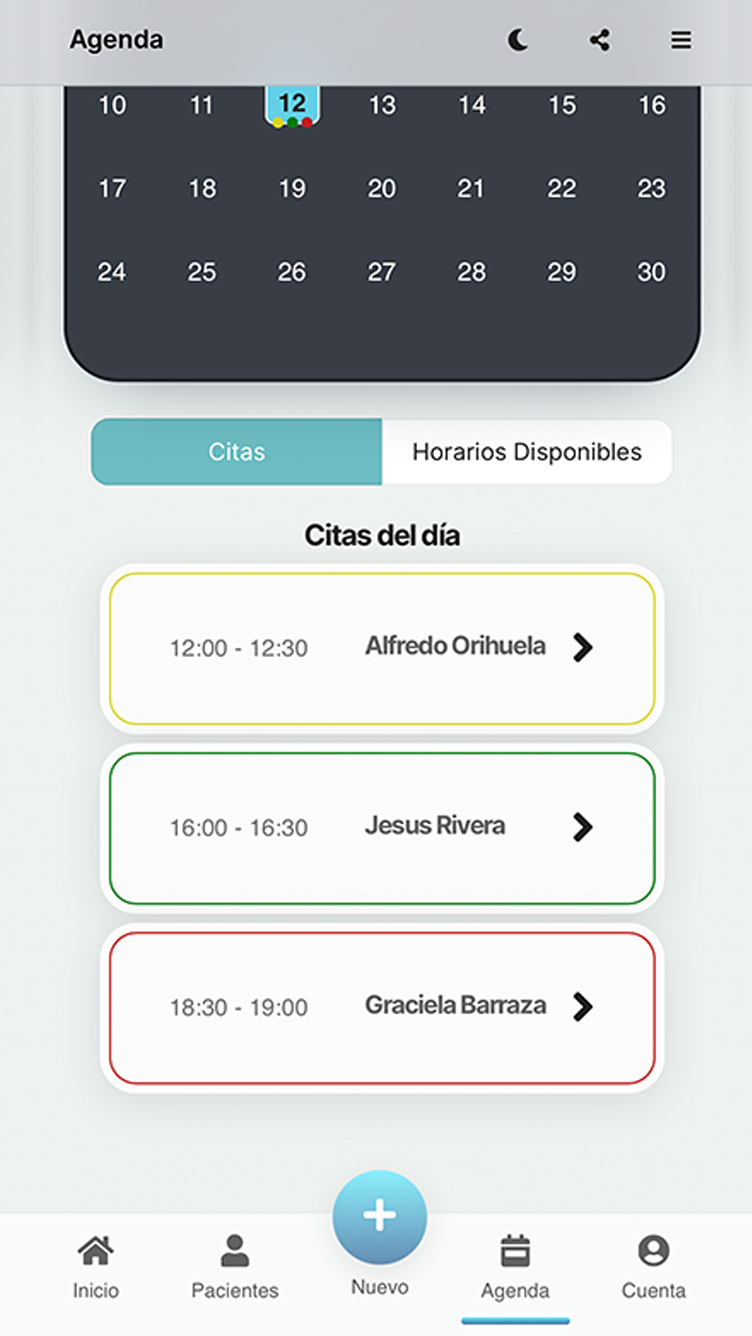Viewport: 752px width, 1336px height.
Task: View Jesus Rivera's 16:00 appointment
Action: click(382, 828)
